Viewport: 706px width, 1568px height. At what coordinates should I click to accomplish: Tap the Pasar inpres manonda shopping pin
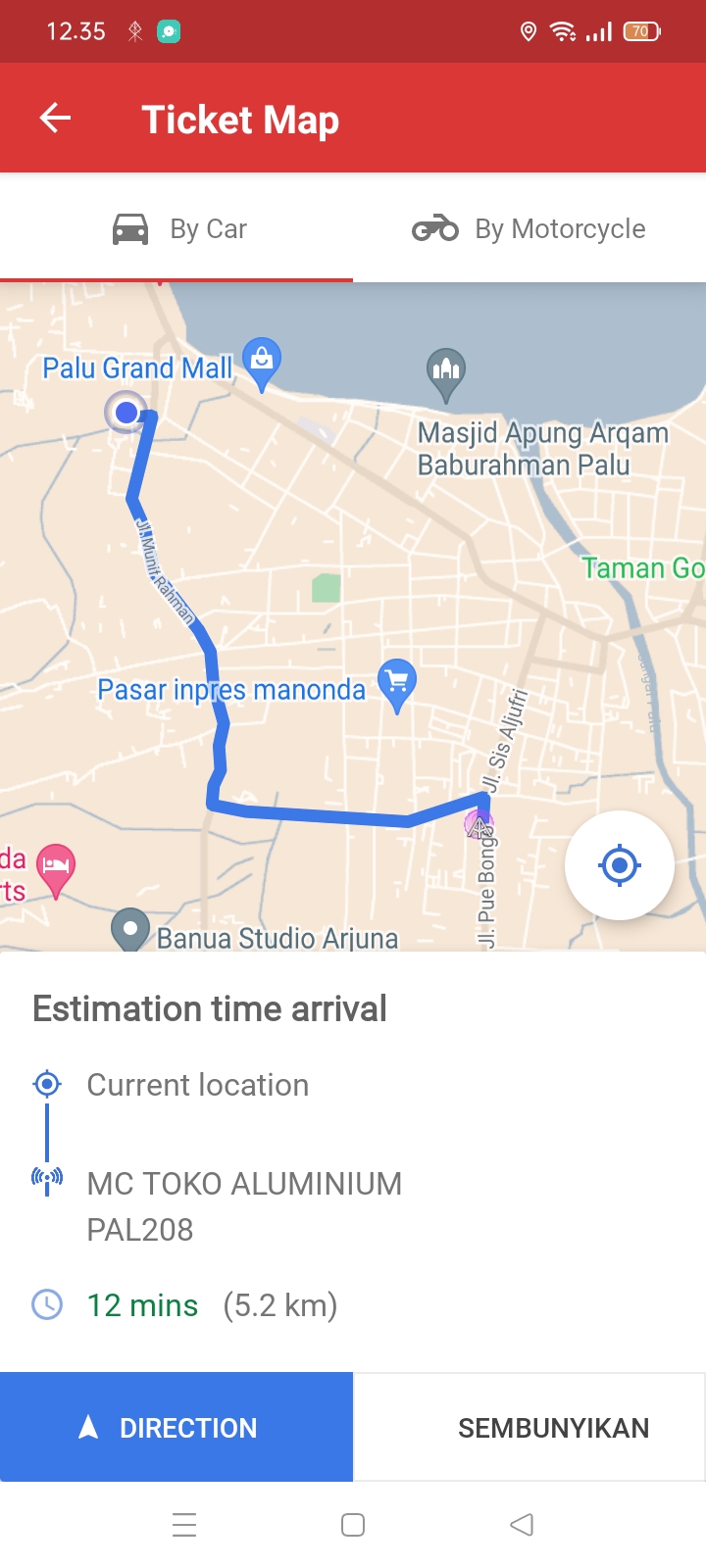click(x=397, y=684)
